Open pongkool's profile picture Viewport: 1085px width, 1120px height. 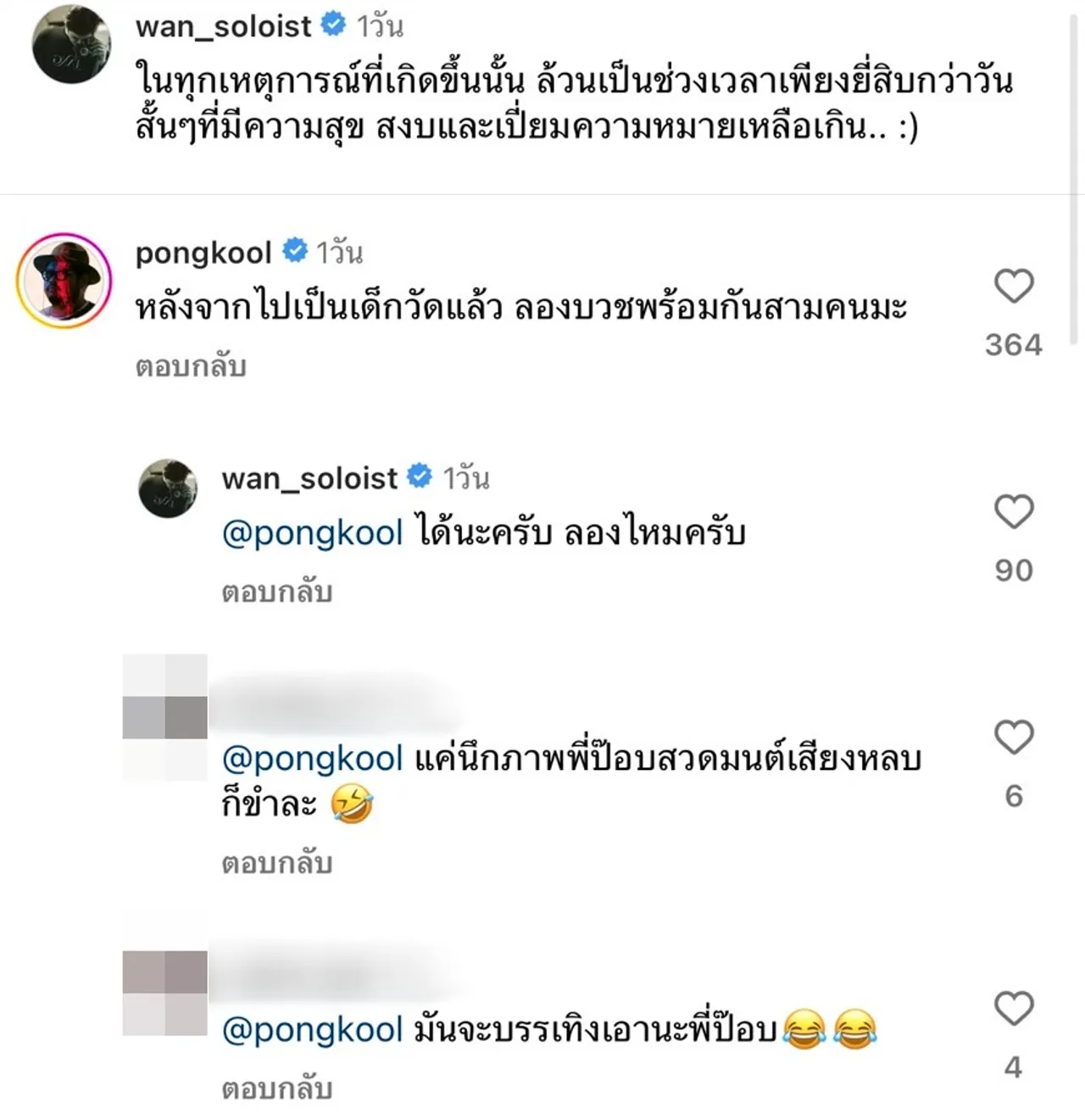[x=64, y=281]
